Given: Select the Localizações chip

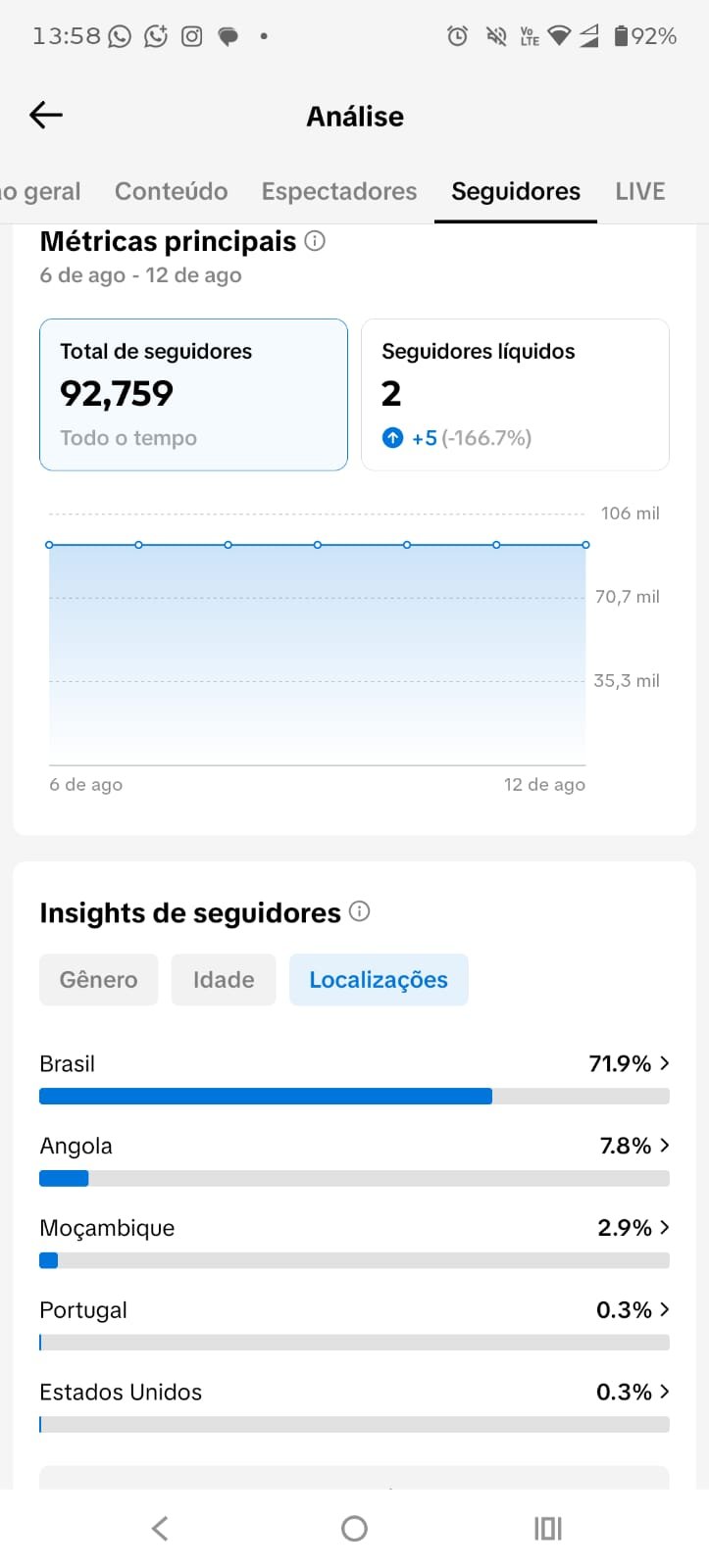Looking at the screenshot, I should click(x=379, y=980).
